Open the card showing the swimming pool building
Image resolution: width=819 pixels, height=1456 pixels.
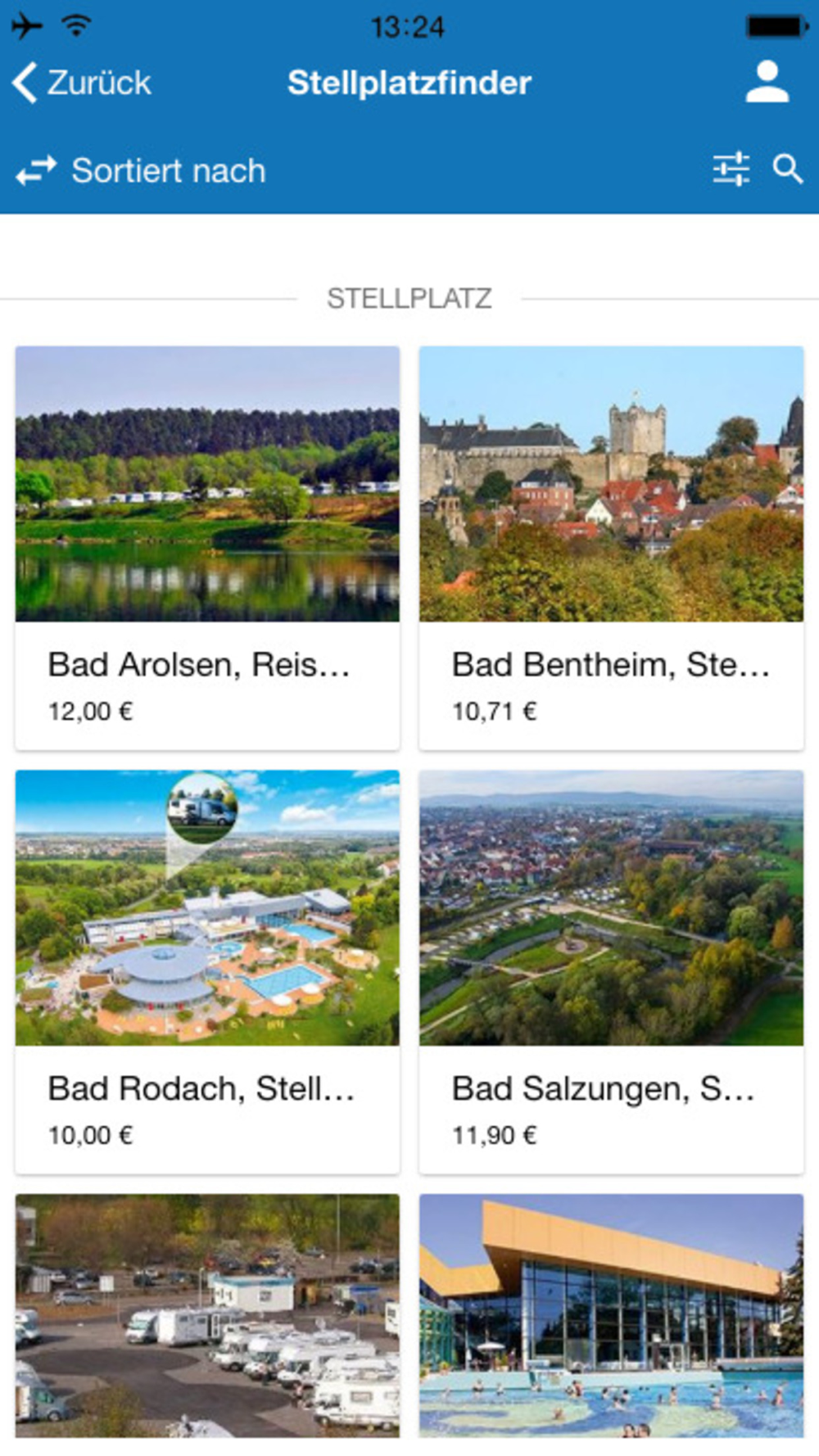pos(611,1315)
